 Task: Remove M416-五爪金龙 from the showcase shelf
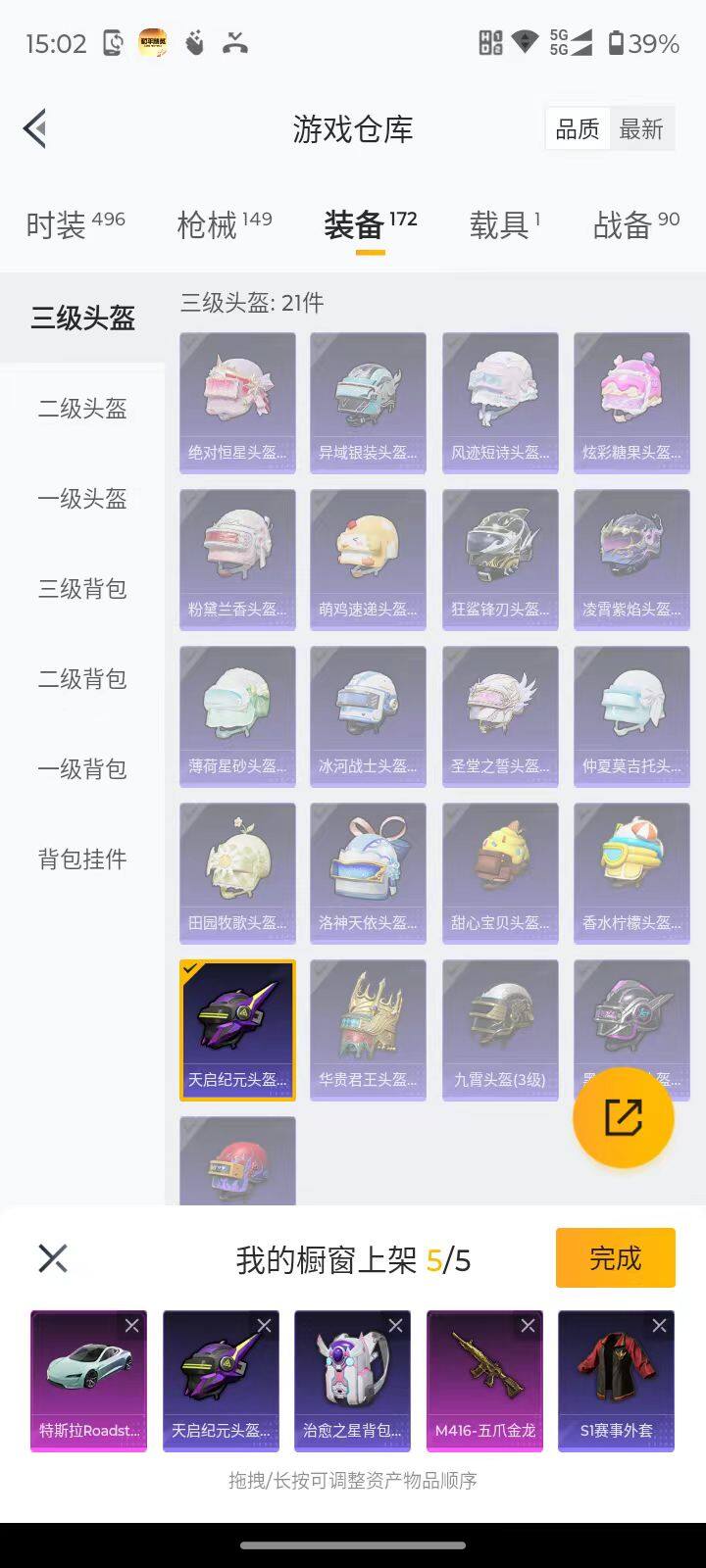point(529,1325)
